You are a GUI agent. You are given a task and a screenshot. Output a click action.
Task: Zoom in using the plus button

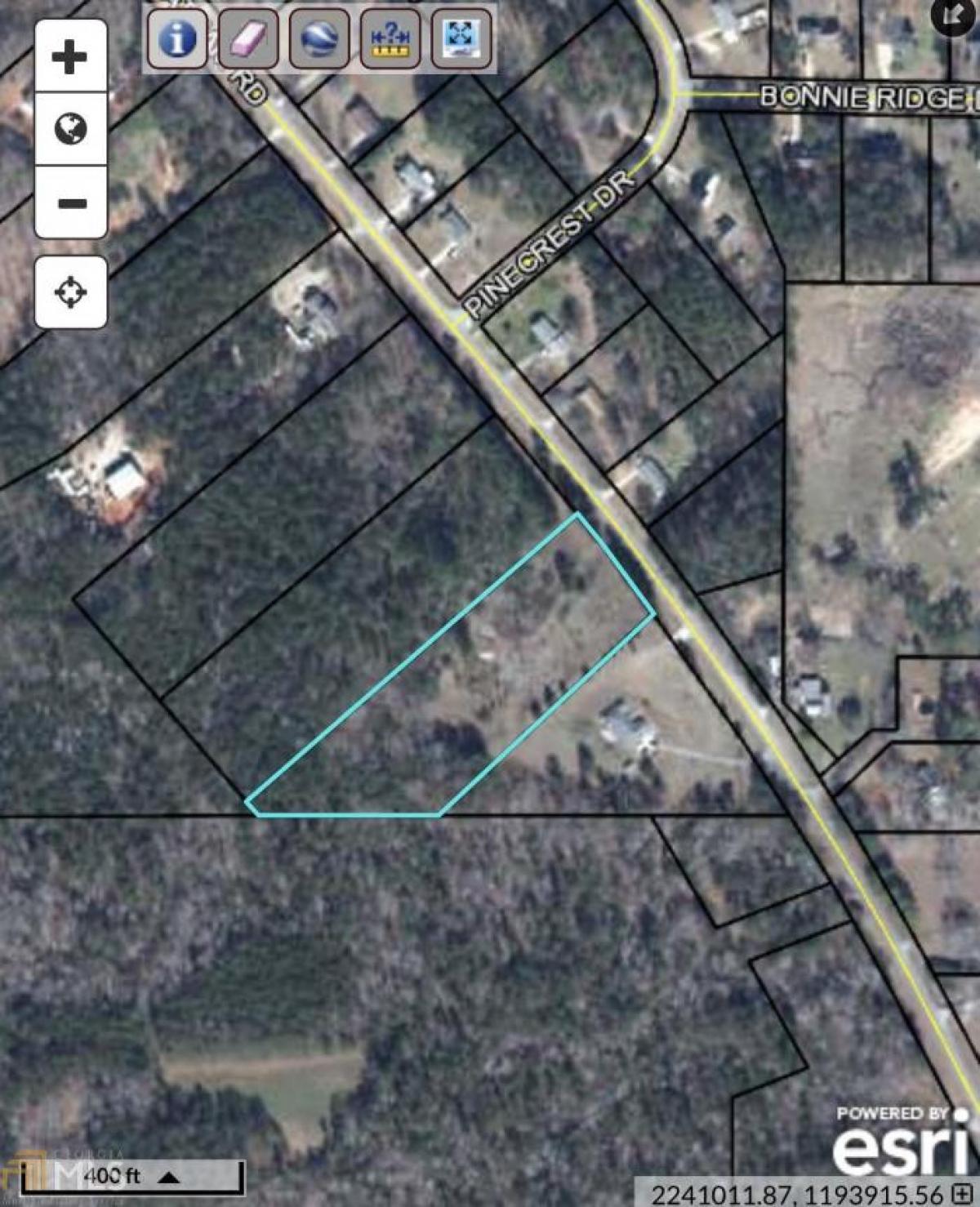[69, 56]
